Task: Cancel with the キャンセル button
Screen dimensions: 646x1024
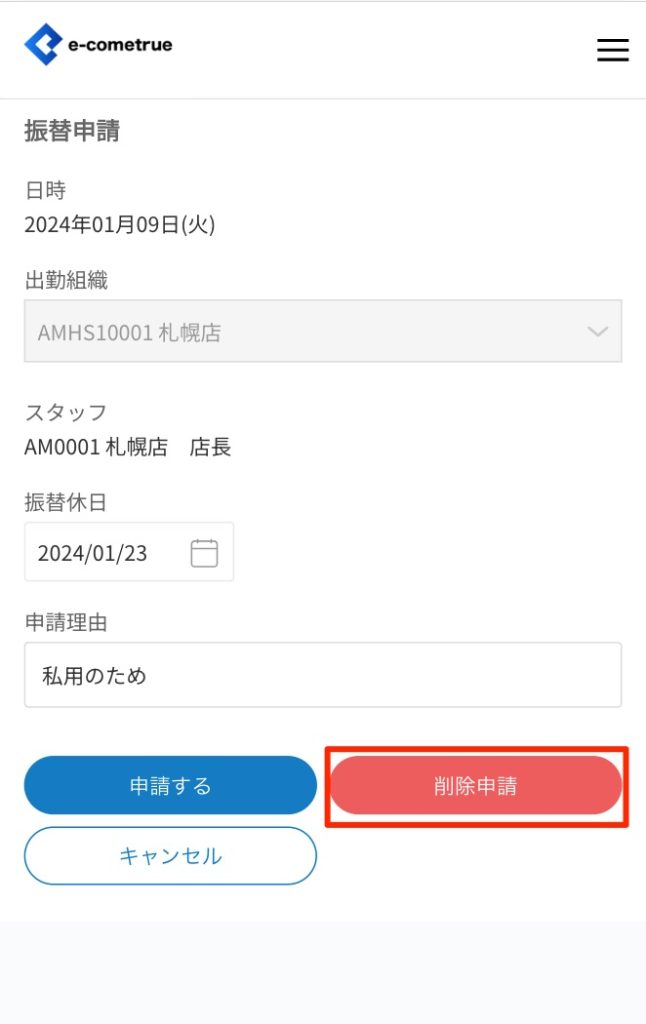Action: [170, 856]
